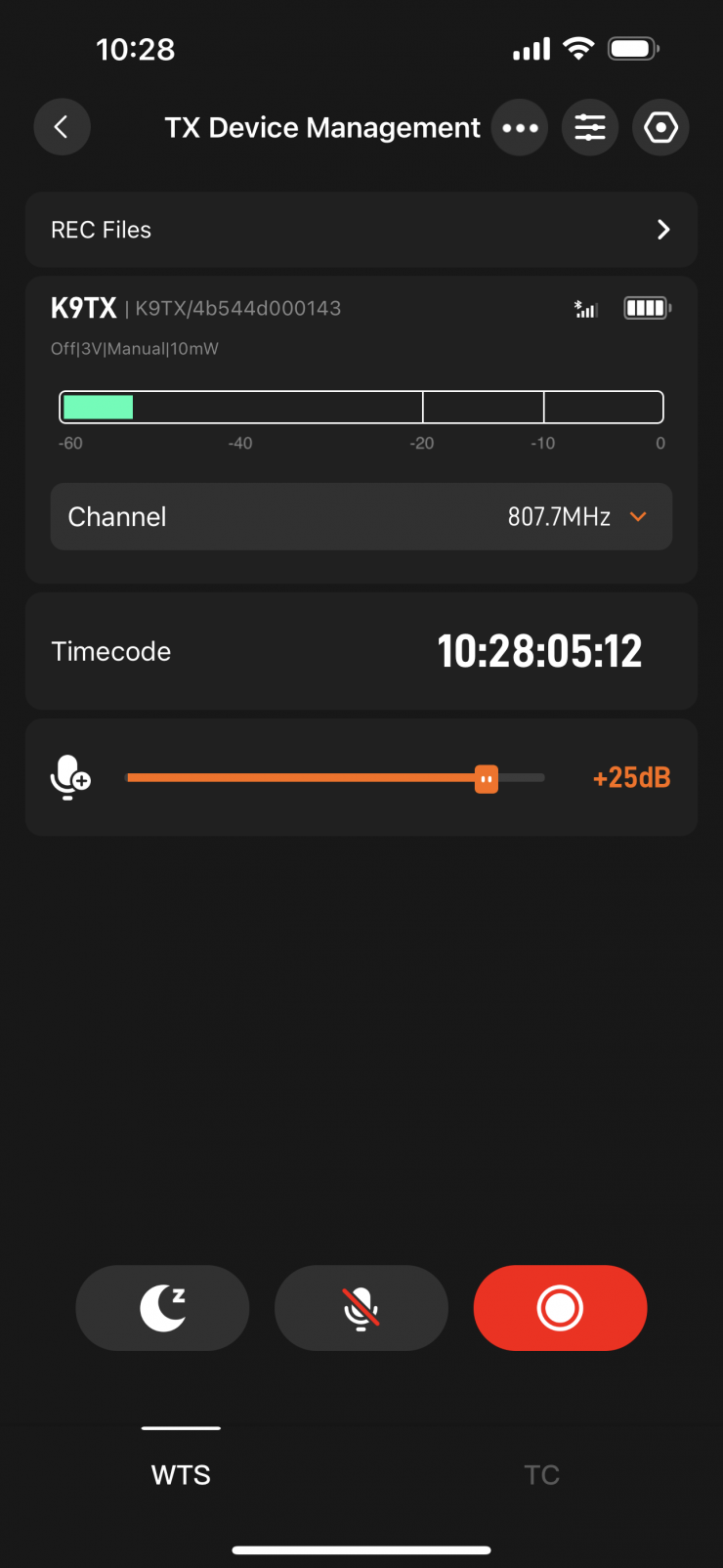Start recording with the red button

point(560,1308)
